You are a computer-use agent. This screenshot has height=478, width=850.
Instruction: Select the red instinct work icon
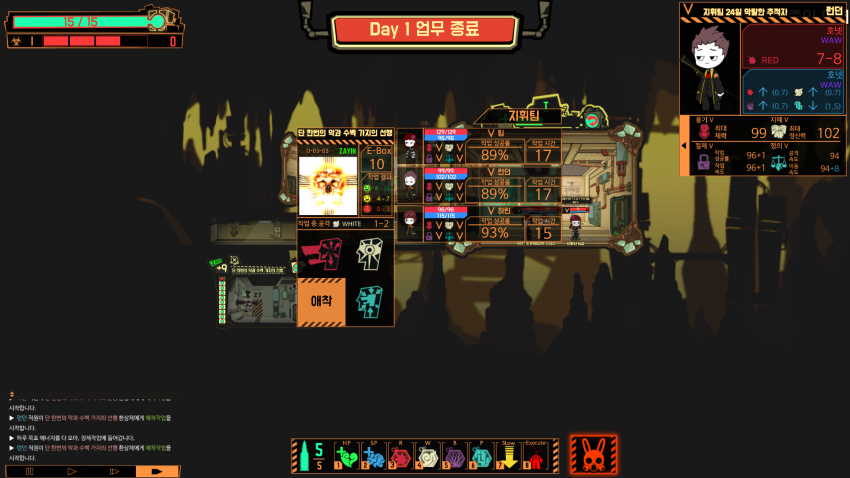[321, 256]
